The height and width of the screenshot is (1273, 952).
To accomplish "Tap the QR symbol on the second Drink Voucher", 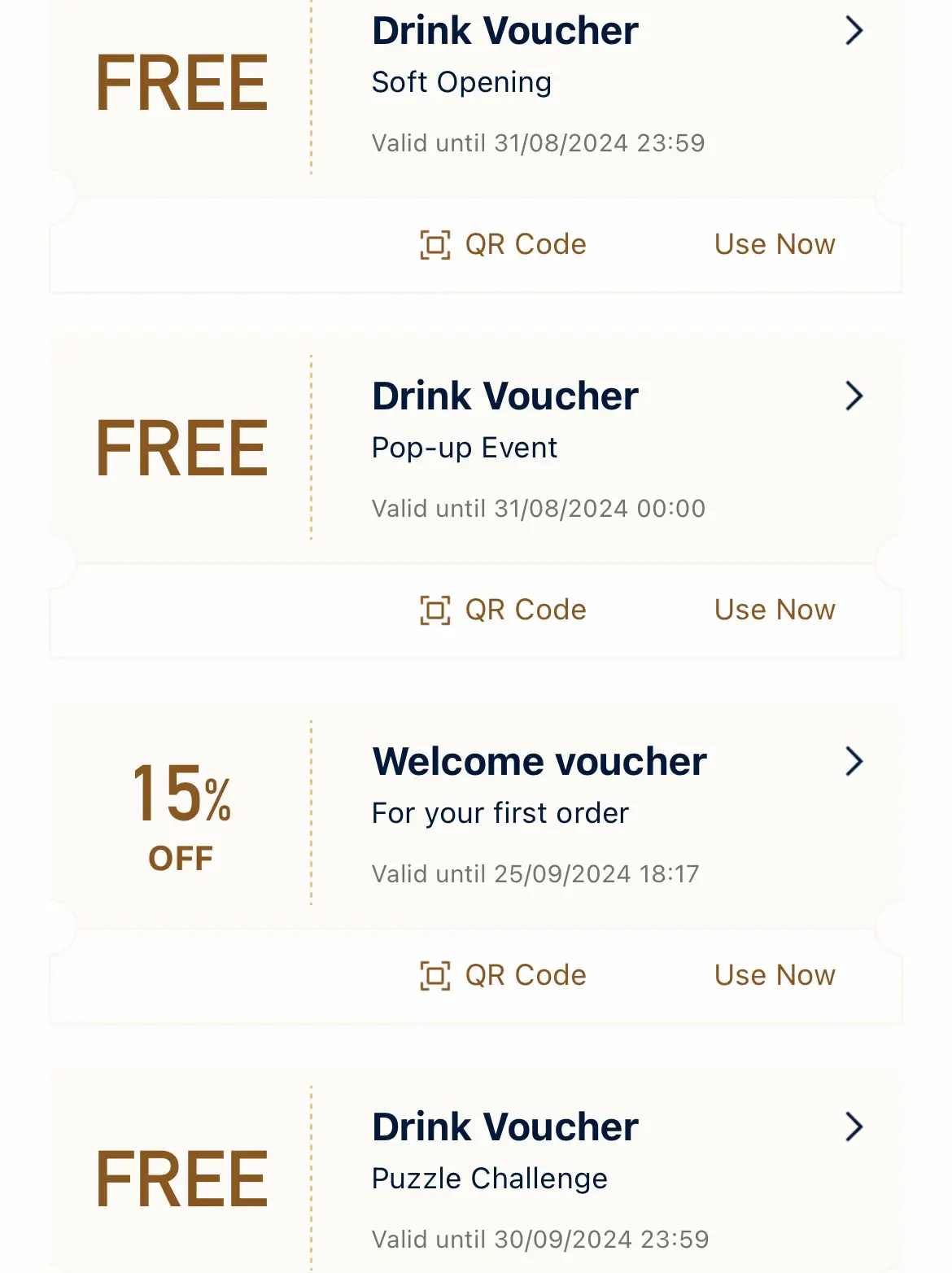I will click(x=436, y=609).
